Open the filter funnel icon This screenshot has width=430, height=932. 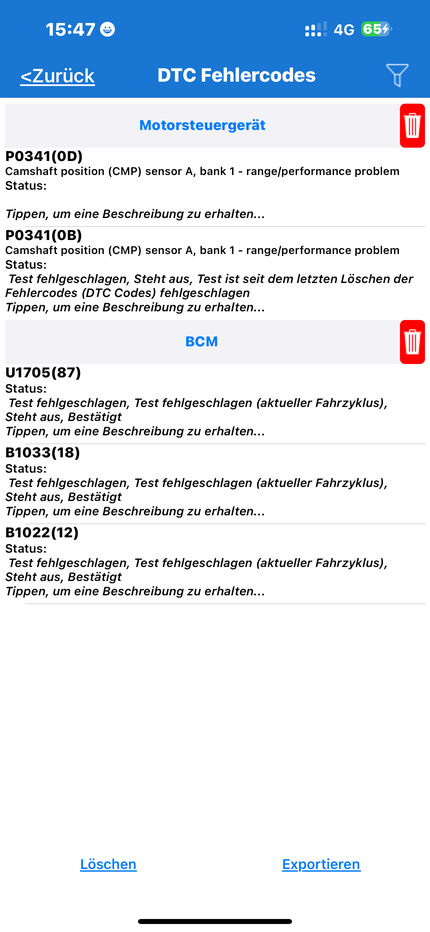pos(397,75)
